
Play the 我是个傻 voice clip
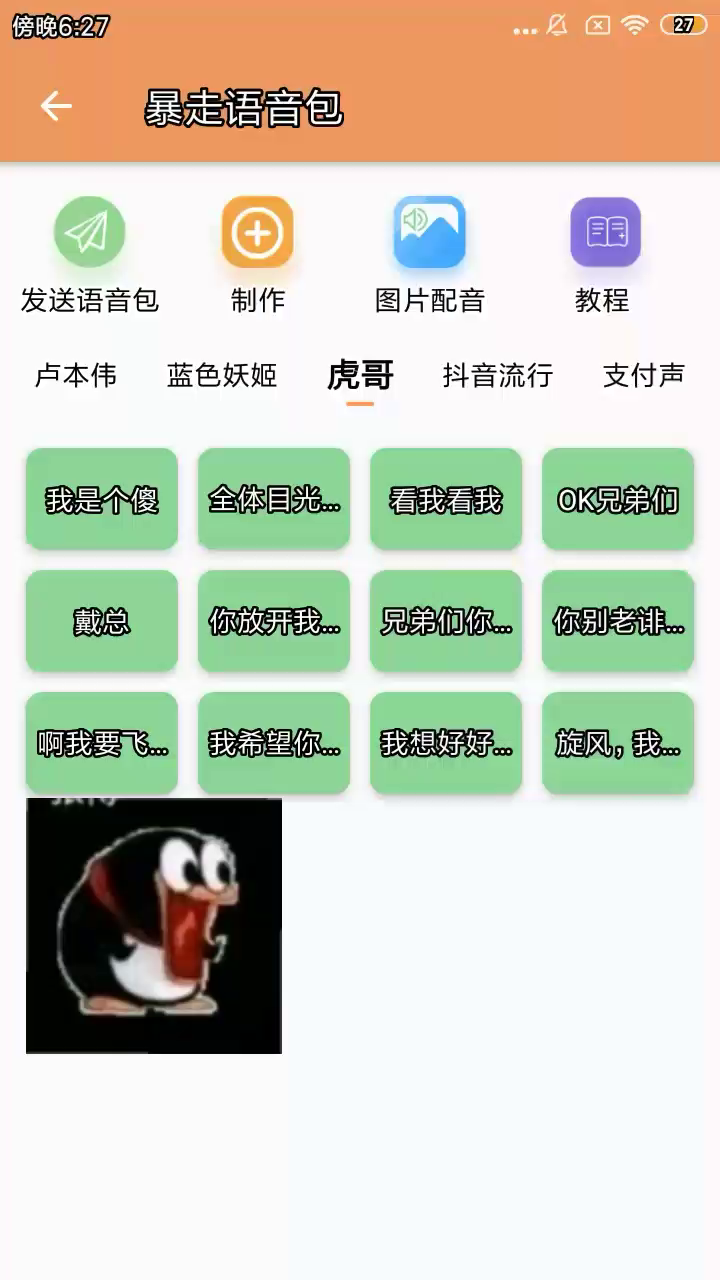coord(102,499)
